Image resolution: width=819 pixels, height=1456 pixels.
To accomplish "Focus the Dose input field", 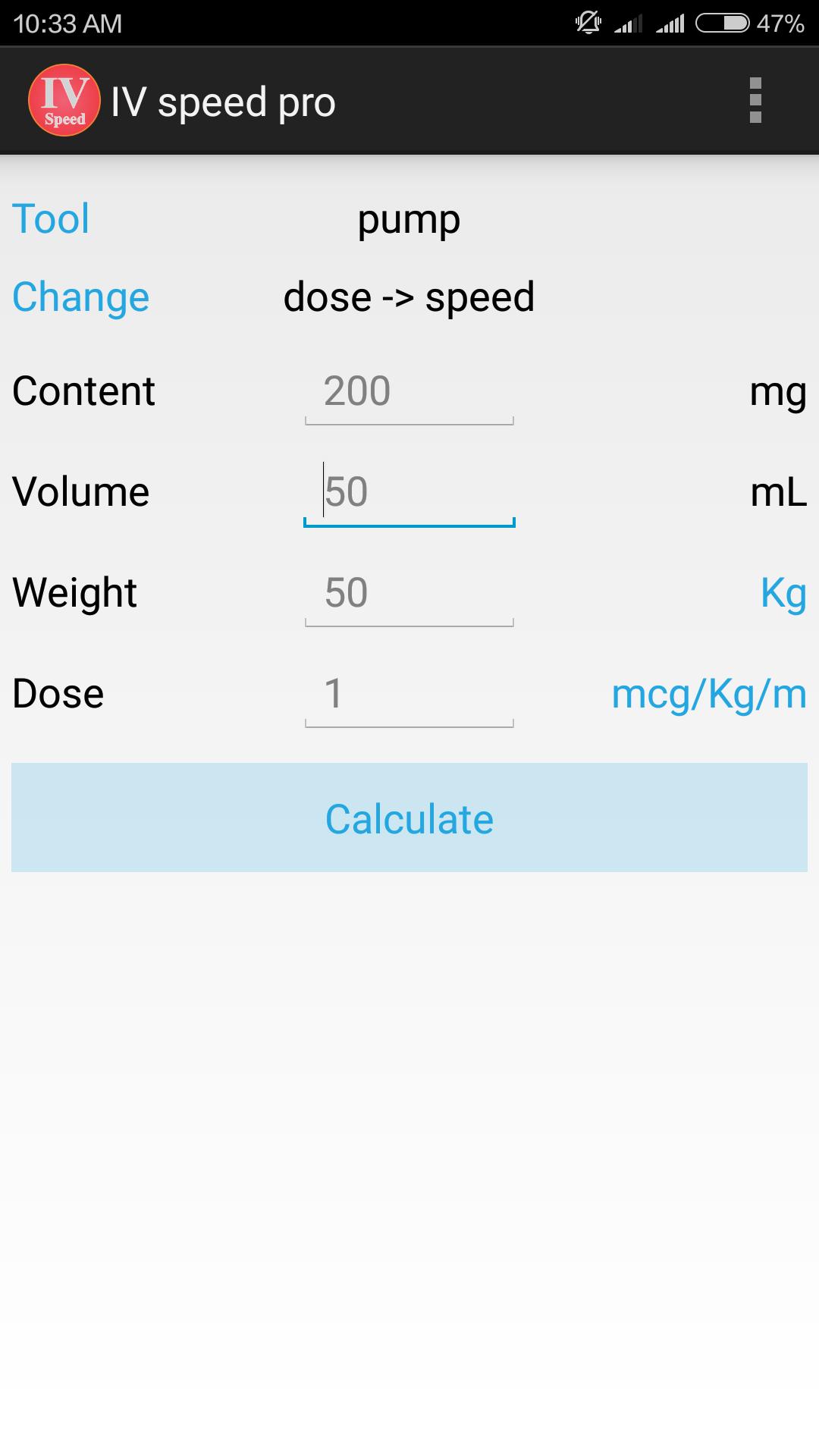I will pyautogui.click(x=409, y=694).
